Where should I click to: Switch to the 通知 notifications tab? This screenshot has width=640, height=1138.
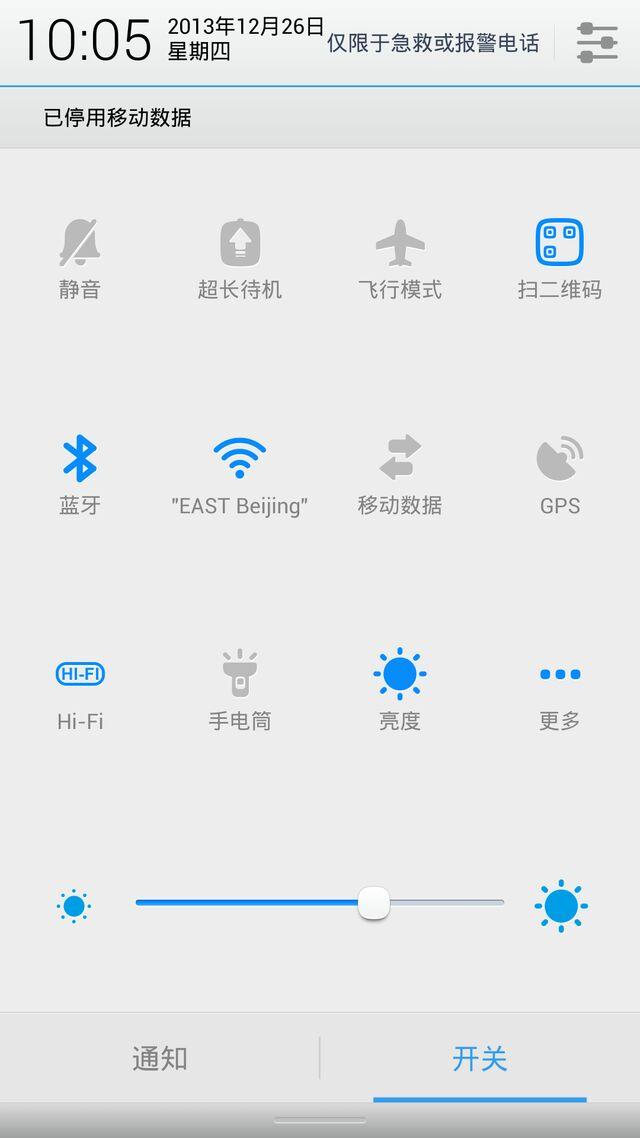(160, 1058)
